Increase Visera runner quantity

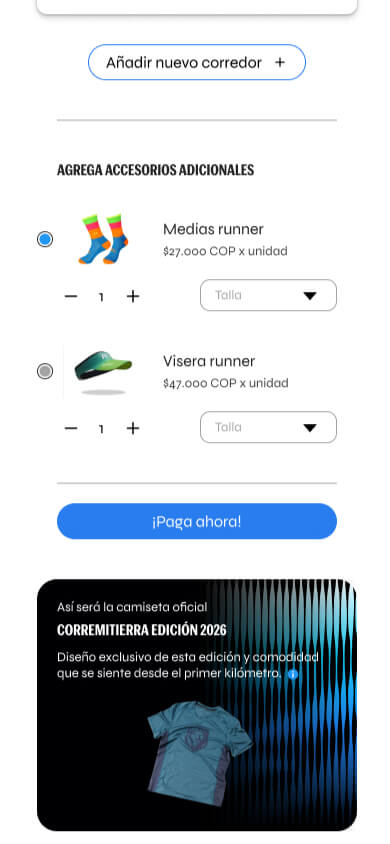(133, 428)
